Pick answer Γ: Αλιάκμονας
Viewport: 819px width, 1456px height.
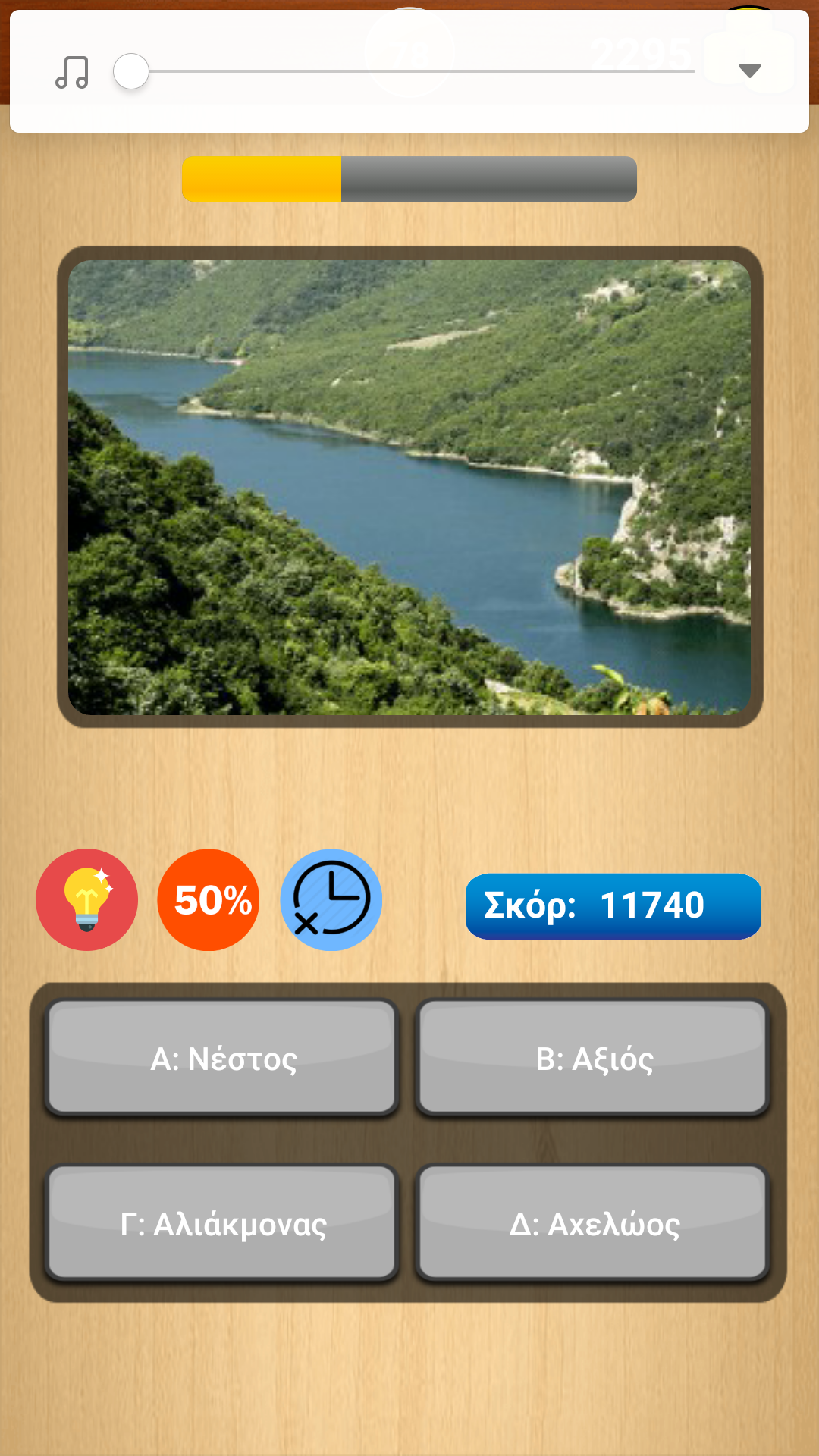click(222, 1223)
